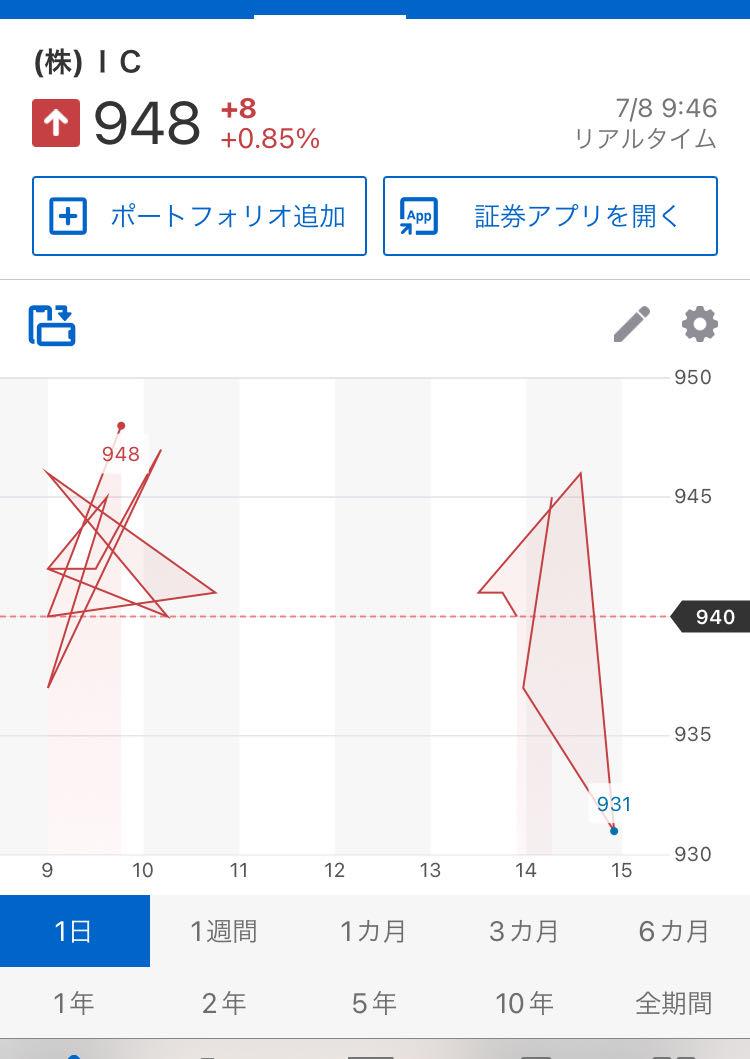The image size is (750, 1059).
Task: Switch to the 10年 period tab
Action: coord(524,1002)
